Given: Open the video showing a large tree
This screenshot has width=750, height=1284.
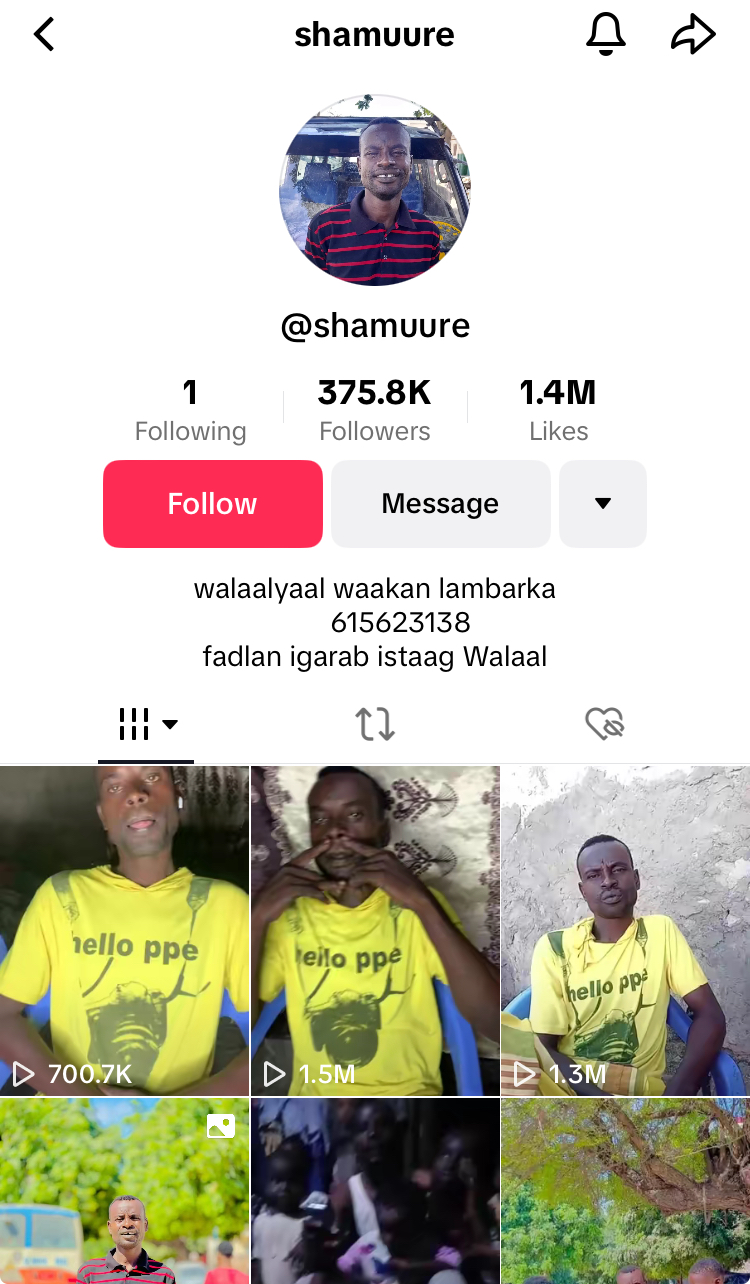Looking at the screenshot, I should click(625, 1190).
